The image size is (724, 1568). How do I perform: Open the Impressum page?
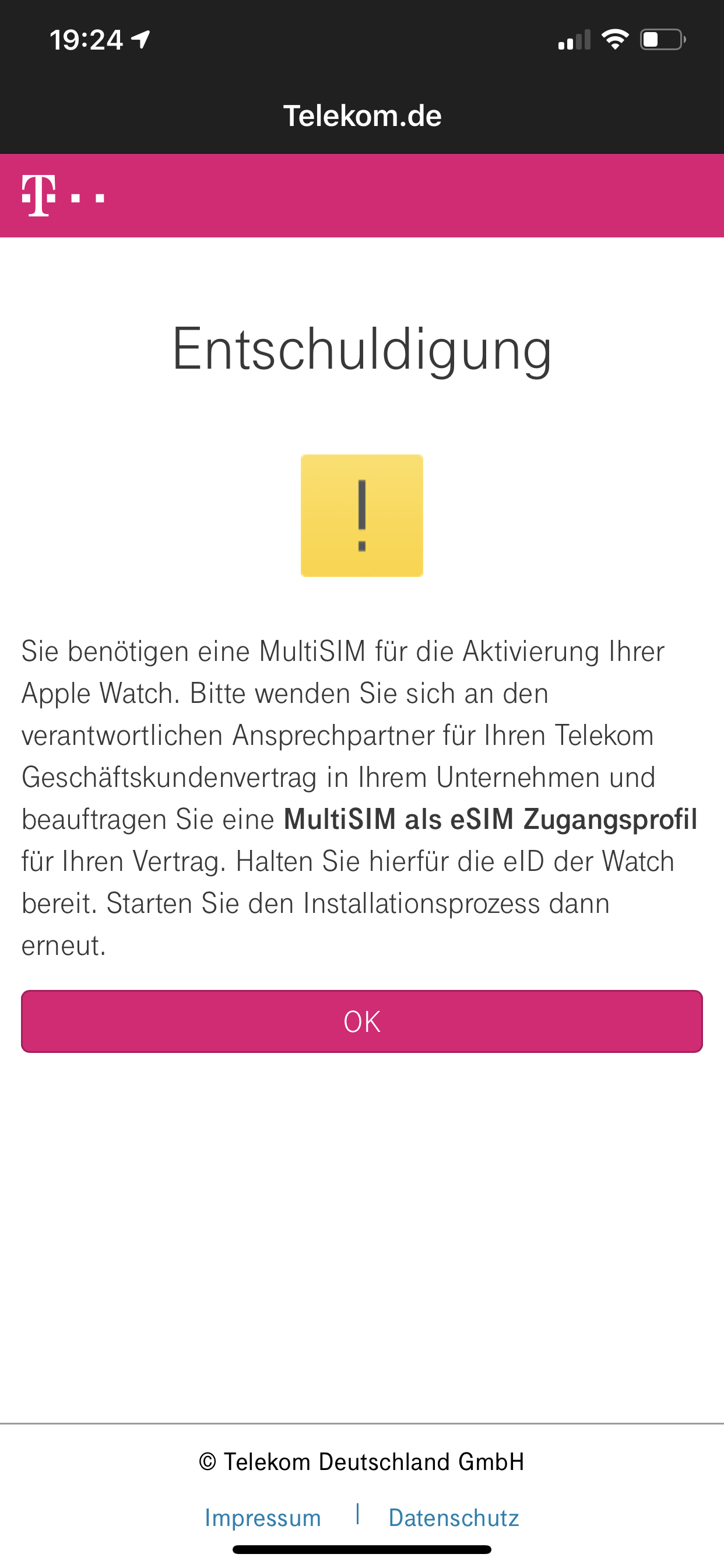263,1518
